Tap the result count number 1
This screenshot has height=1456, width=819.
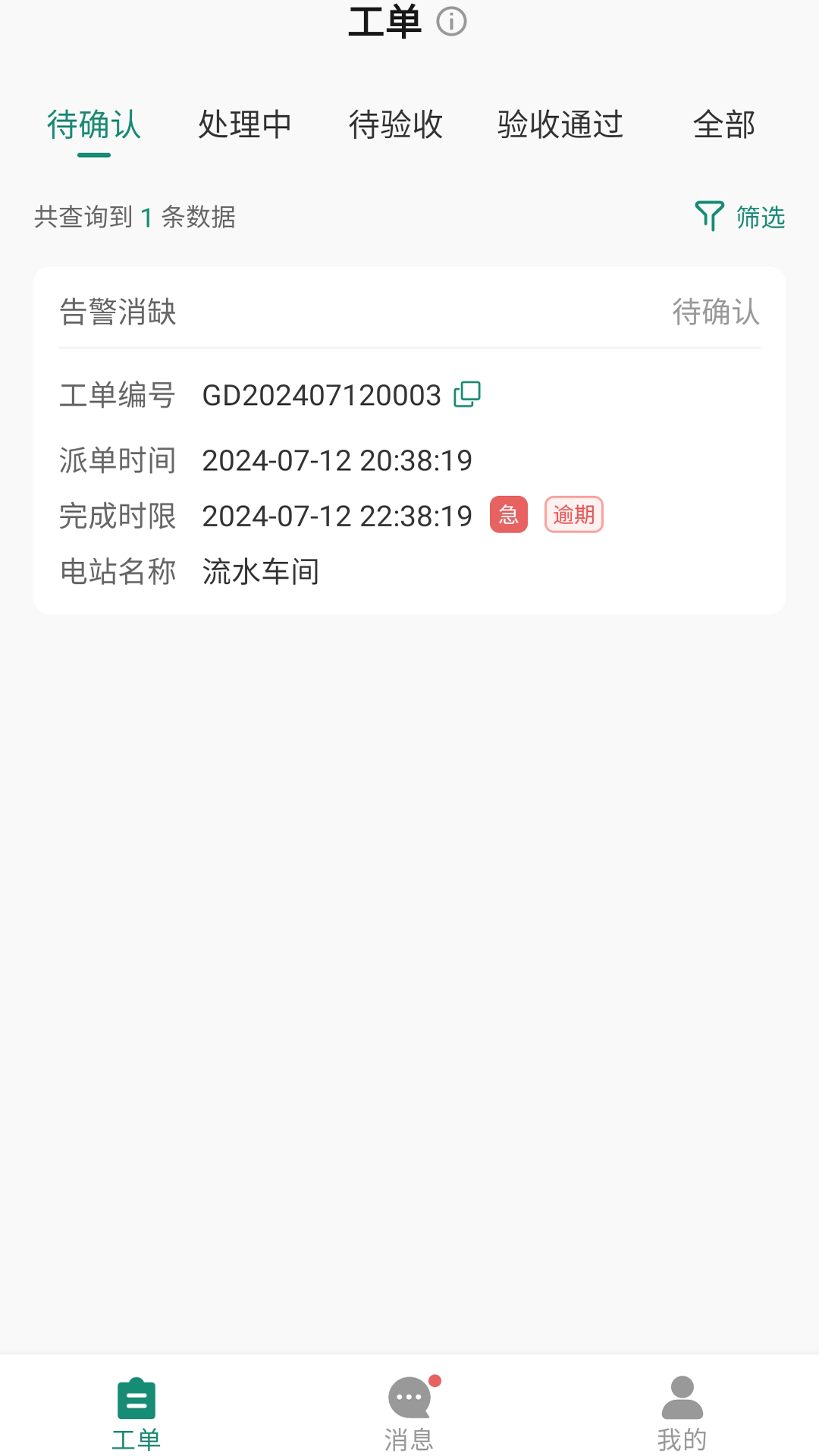pyautogui.click(x=147, y=218)
